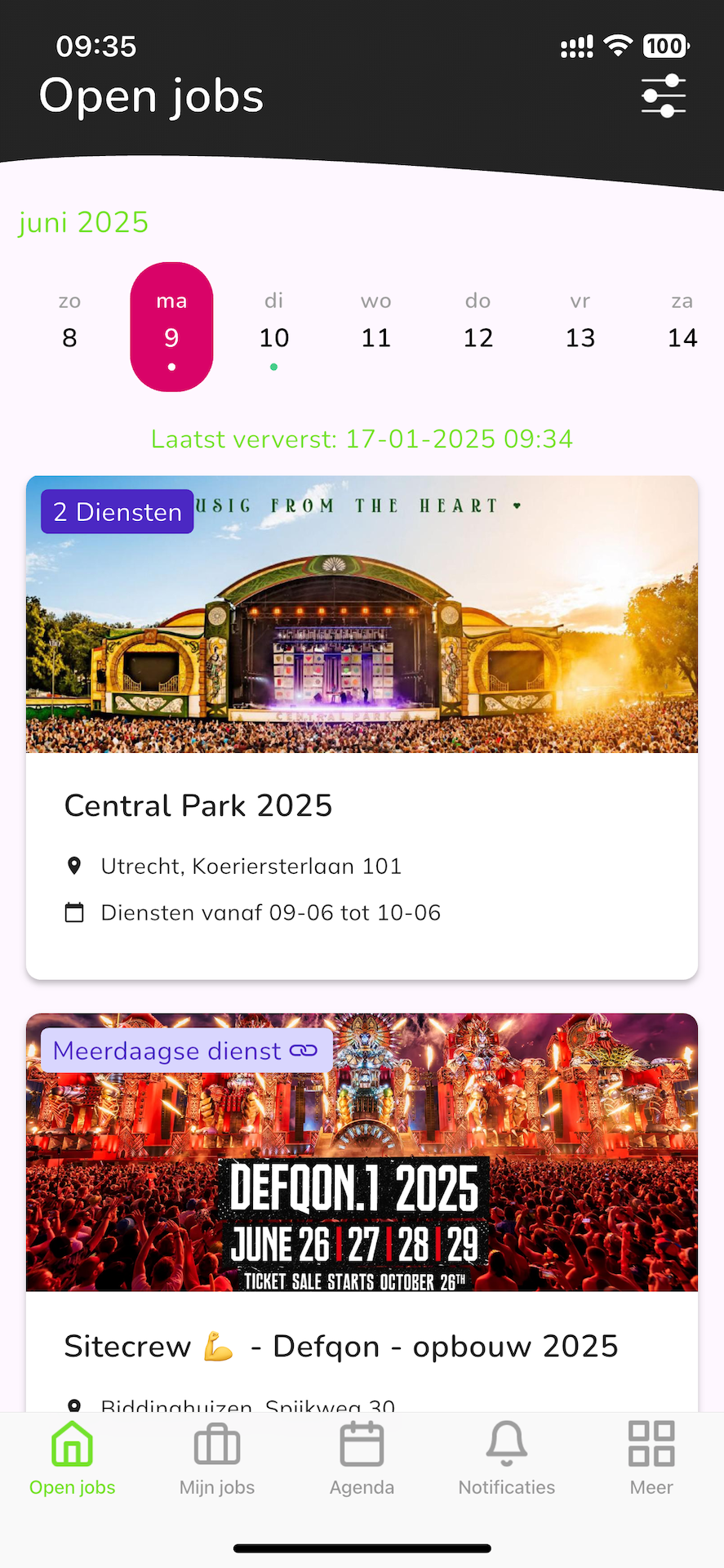Select Friday 13 in the calendar
Viewport: 724px width, 1568px height.
click(x=580, y=325)
